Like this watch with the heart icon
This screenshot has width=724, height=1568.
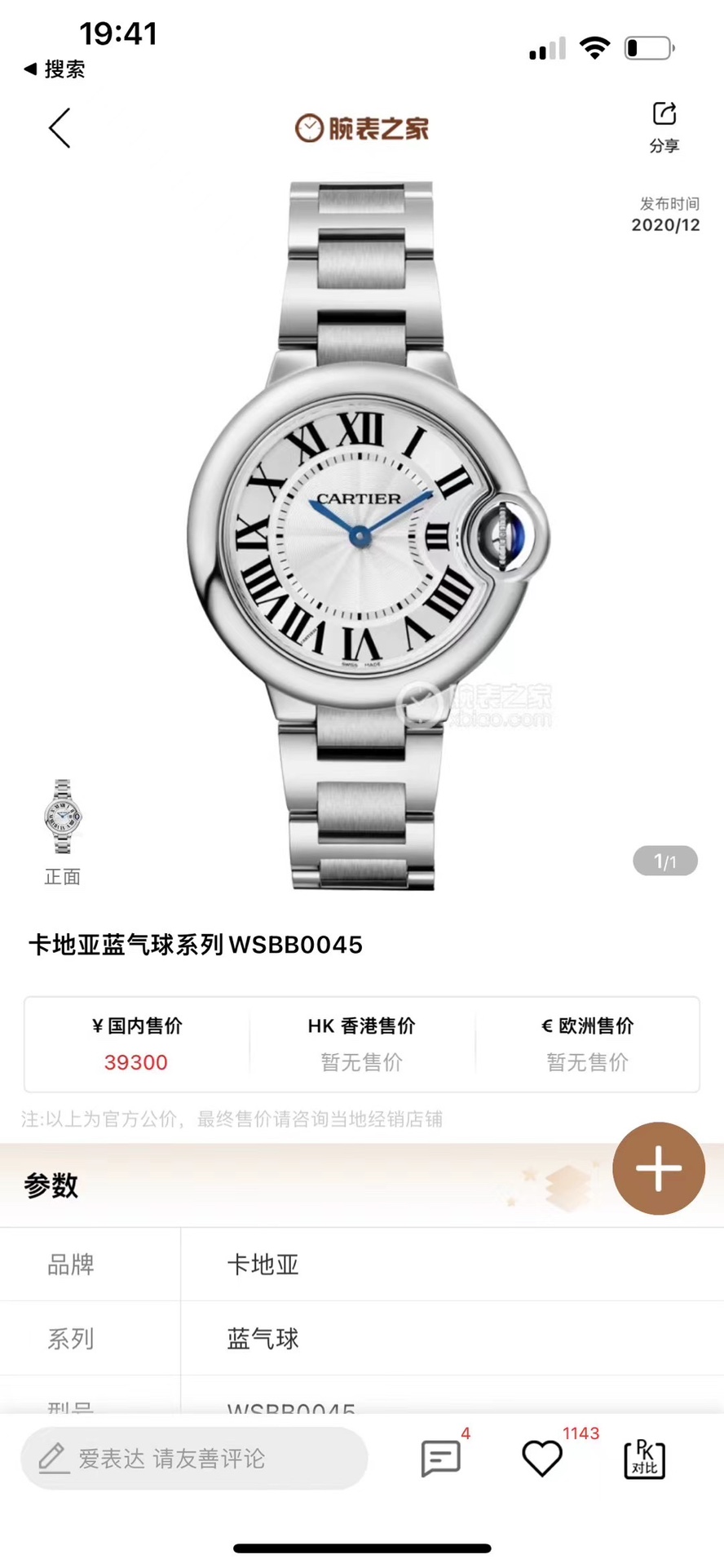coord(542,1458)
